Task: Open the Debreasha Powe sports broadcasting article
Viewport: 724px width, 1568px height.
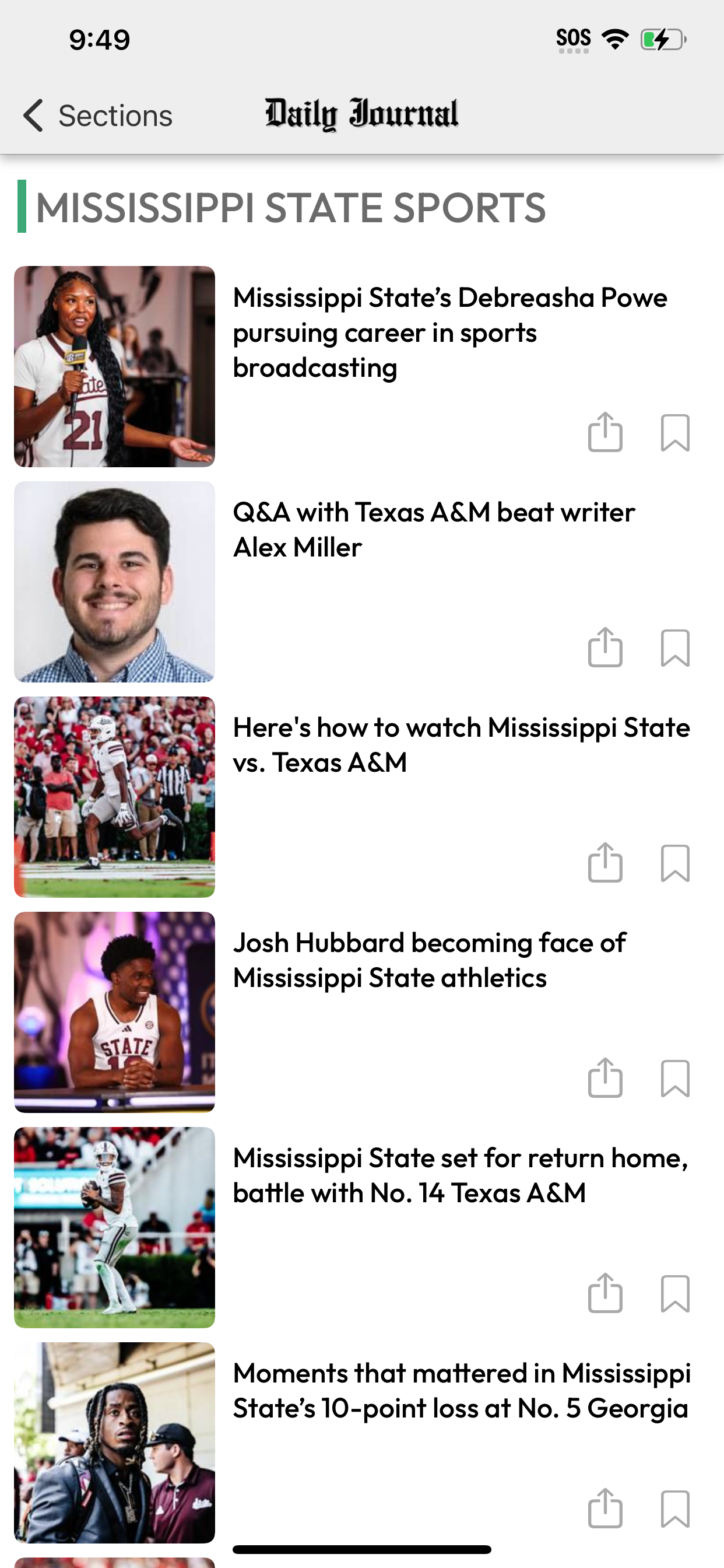Action: 449,332
